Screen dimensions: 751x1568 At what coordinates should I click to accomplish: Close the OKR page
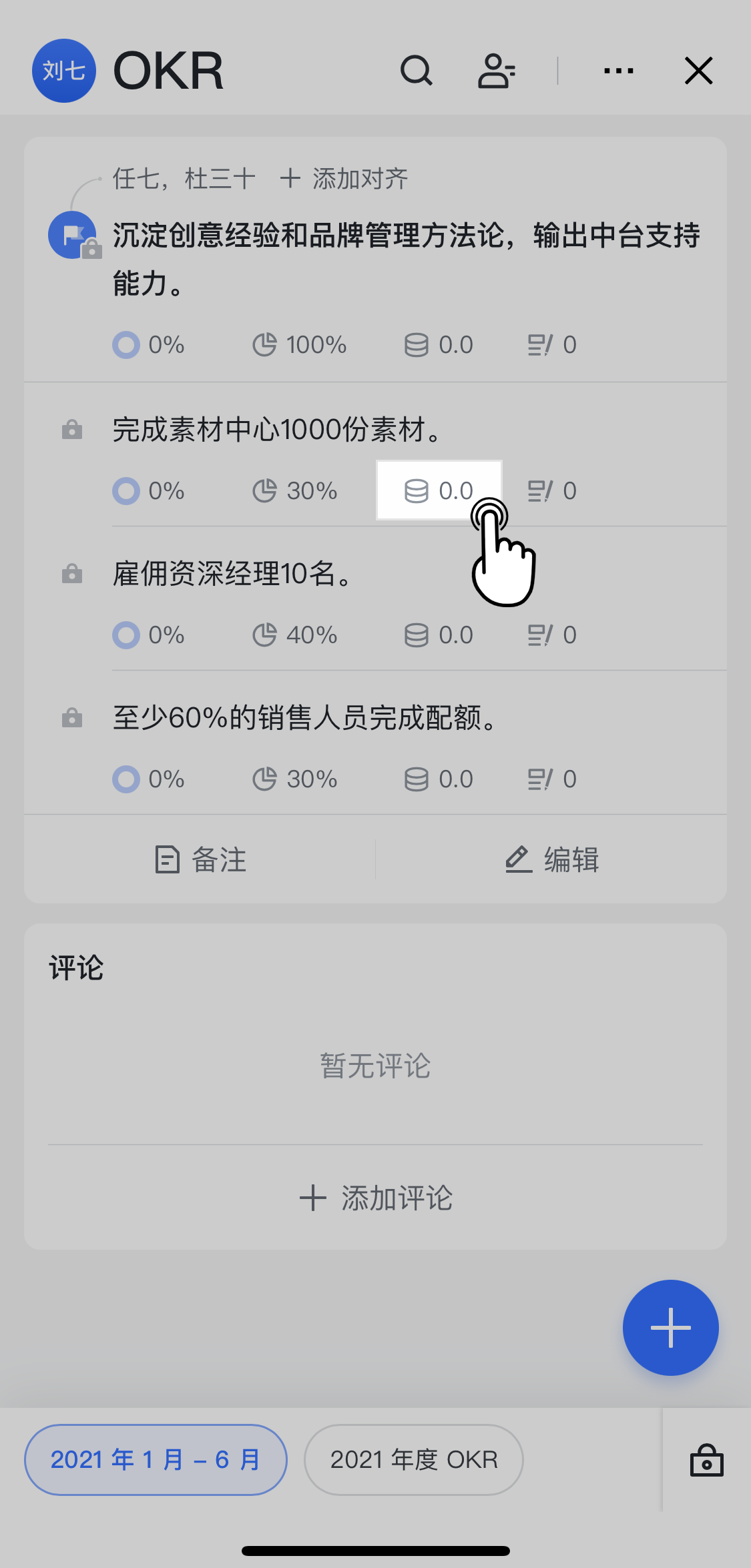coord(698,71)
